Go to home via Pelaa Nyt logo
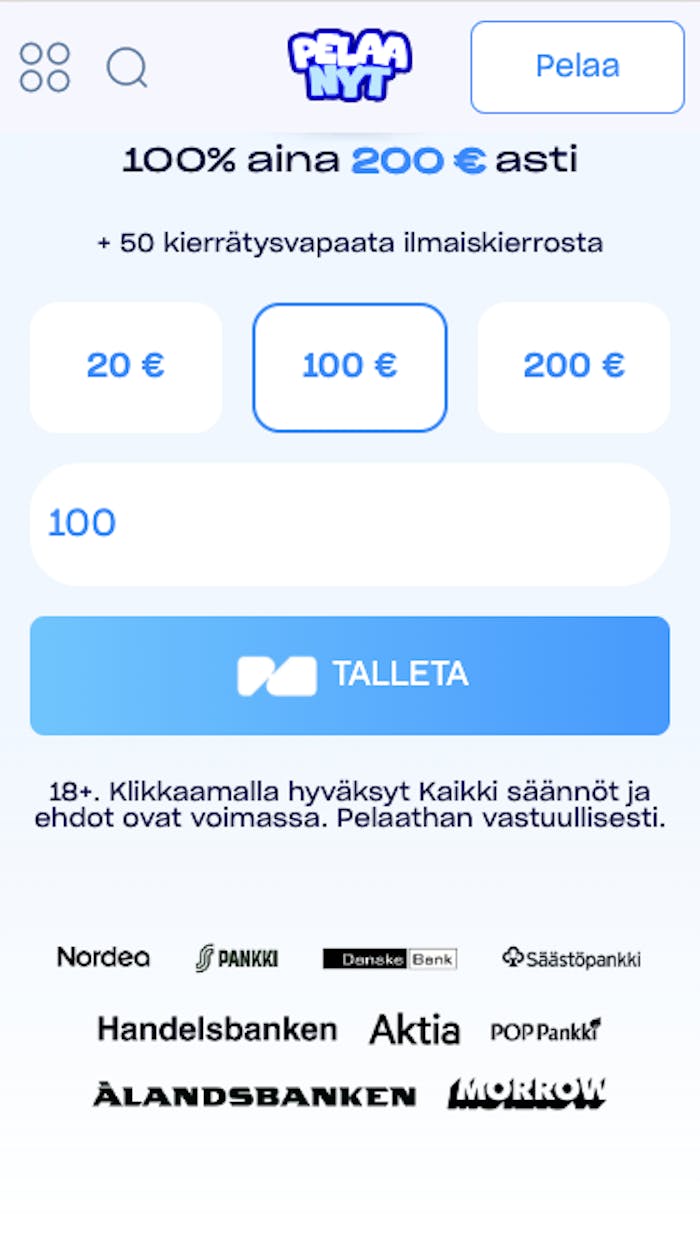This screenshot has width=700, height=1247. 350,66
